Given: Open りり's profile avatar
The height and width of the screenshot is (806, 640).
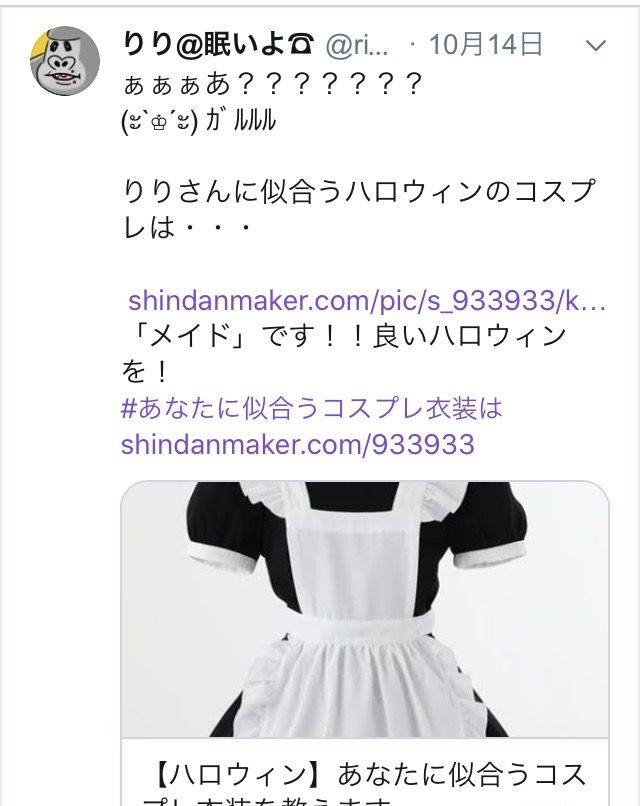Looking at the screenshot, I should tap(64, 60).
